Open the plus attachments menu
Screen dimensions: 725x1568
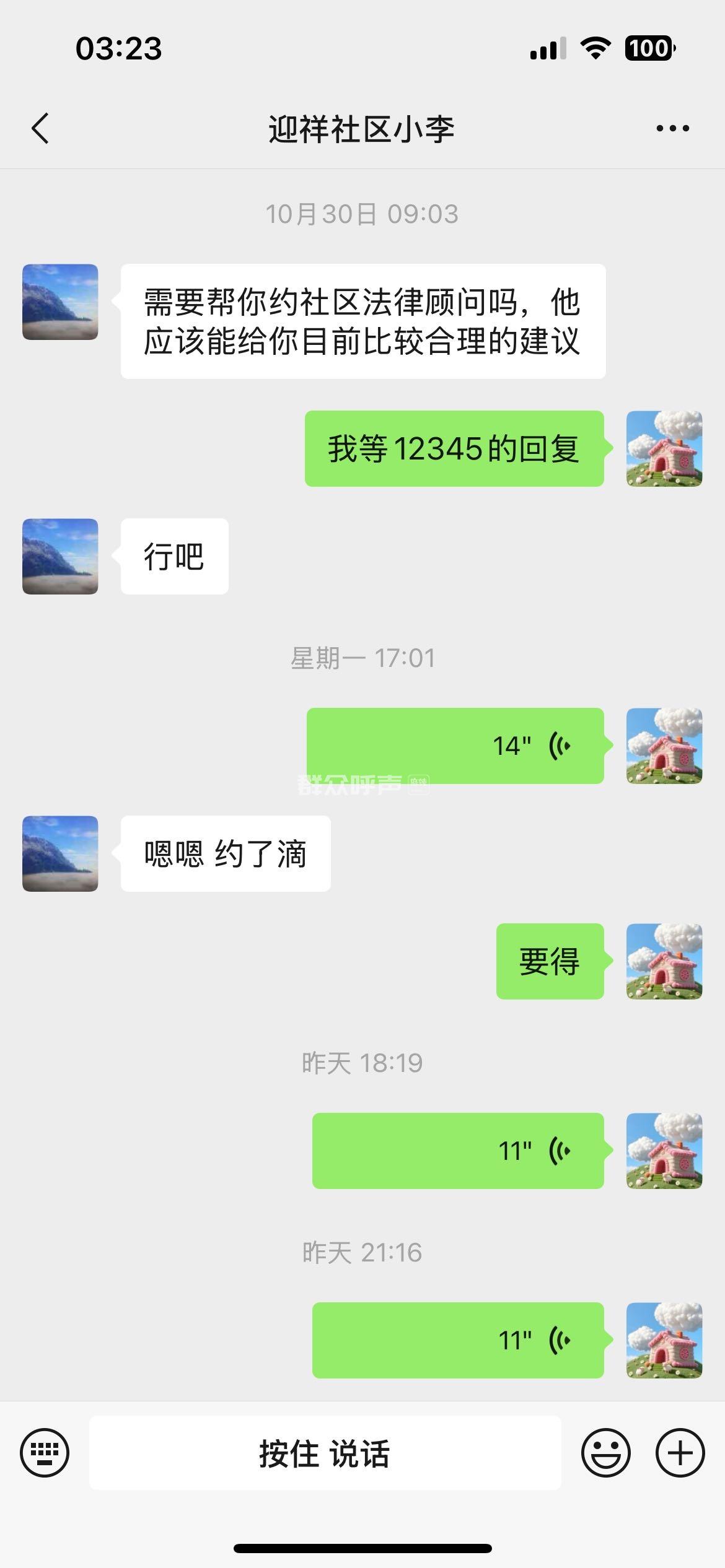680,1452
